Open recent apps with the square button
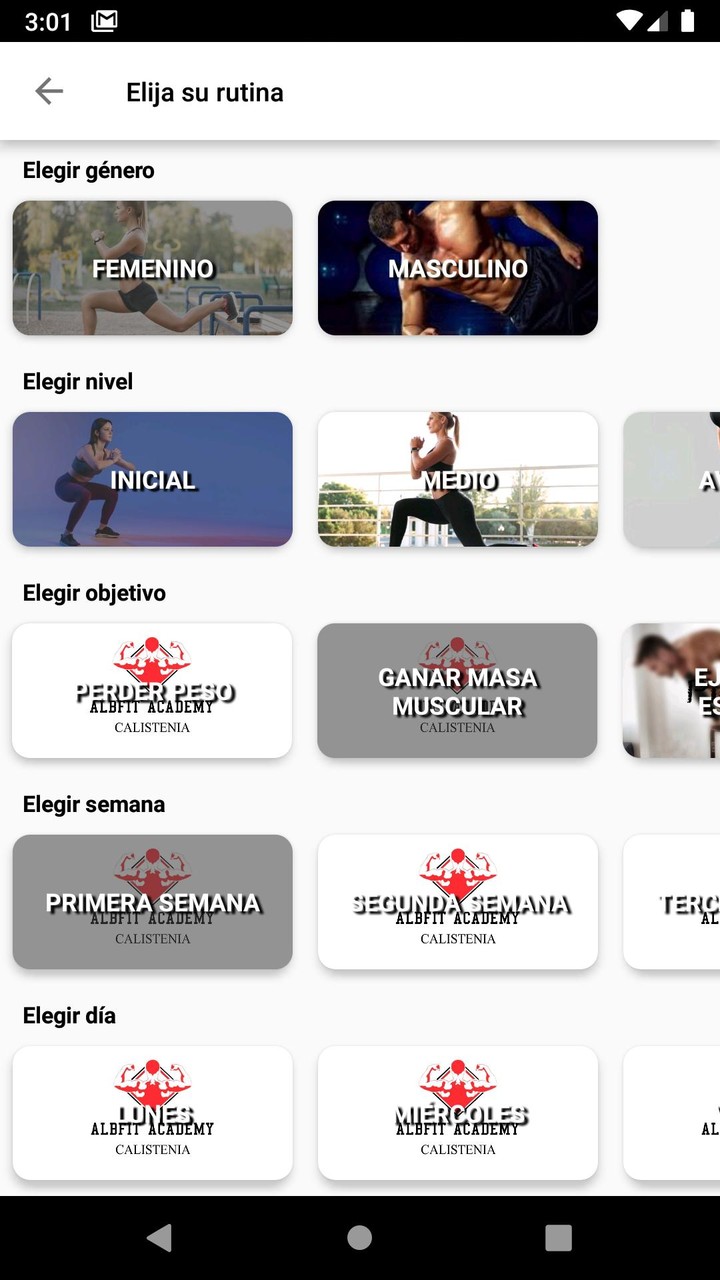 click(558, 1237)
